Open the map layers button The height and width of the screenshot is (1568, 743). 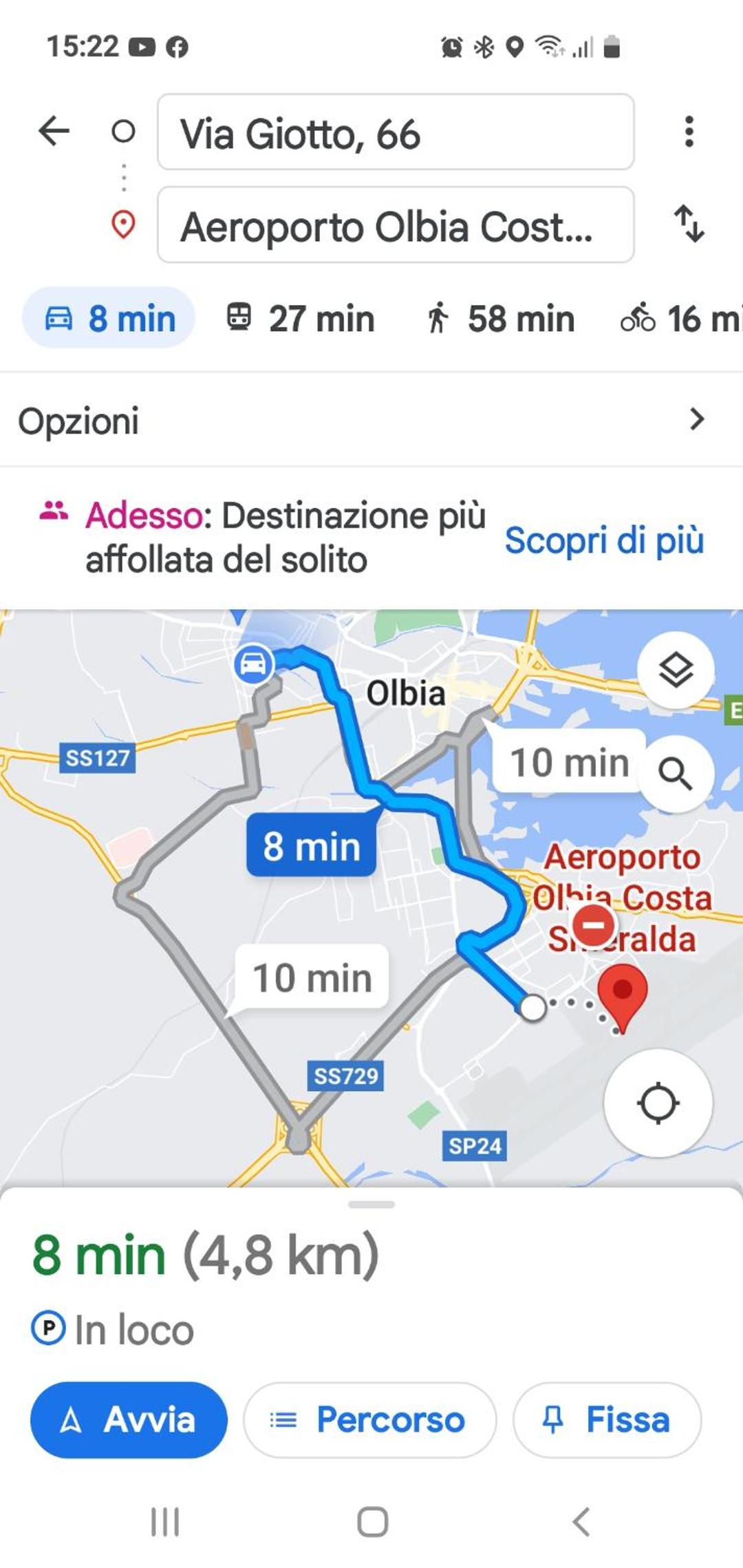tap(676, 670)
